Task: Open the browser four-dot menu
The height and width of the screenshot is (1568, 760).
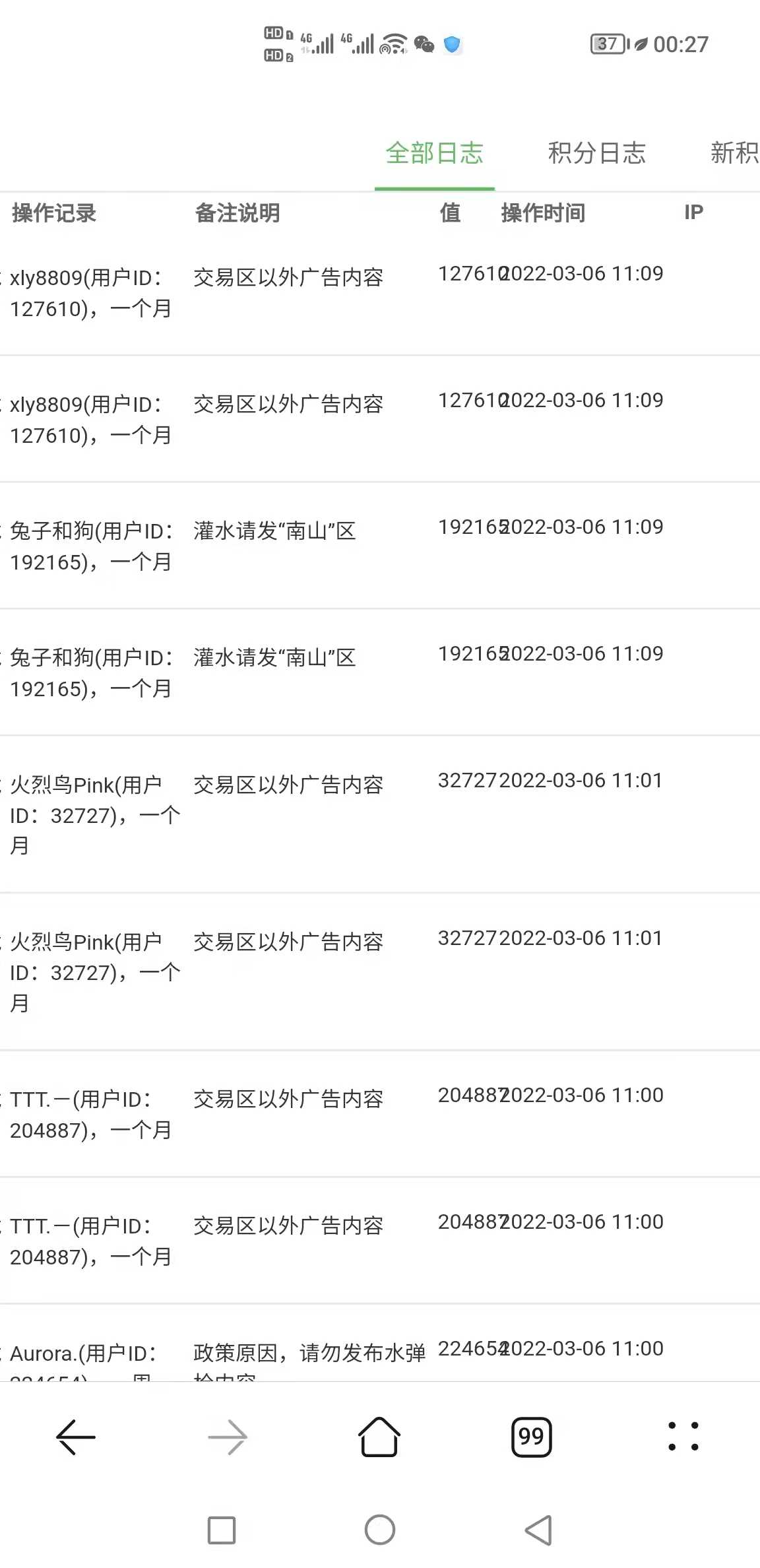Action: [683, 1437]
